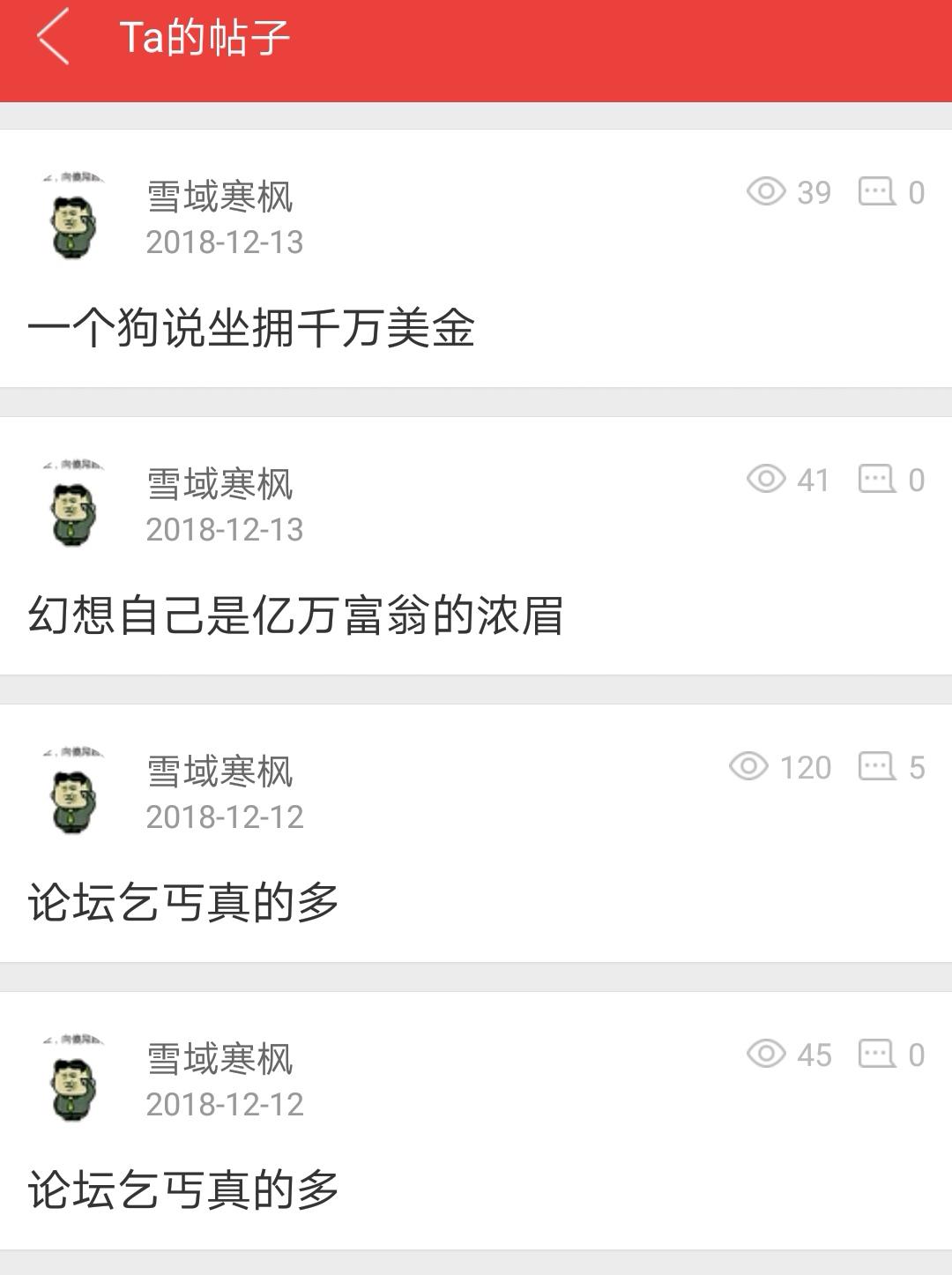Go back from Ta的帖子 page
The image size is (952, 1275).
click(53, 37)
